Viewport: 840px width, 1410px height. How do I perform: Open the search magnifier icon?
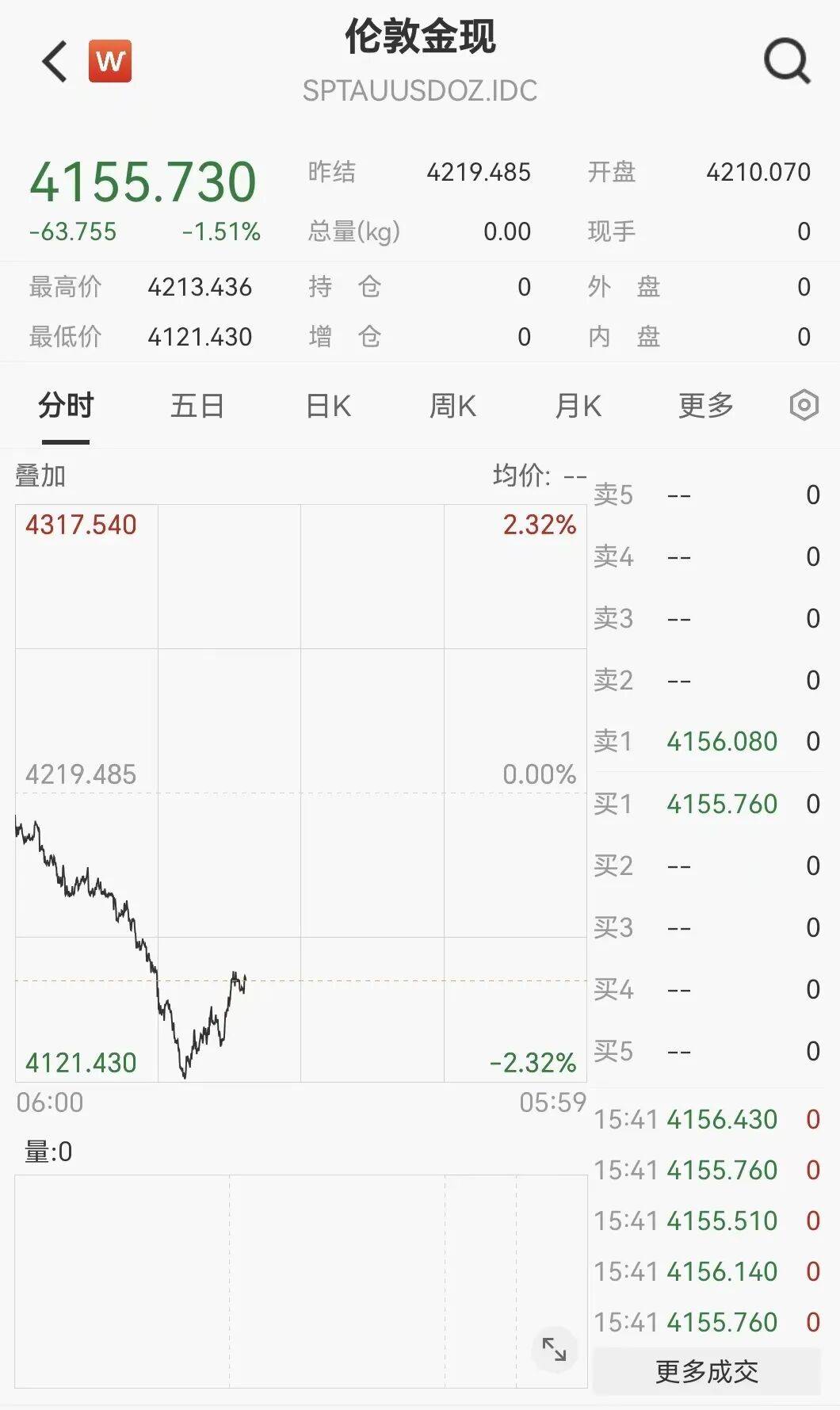click(787, 61)
